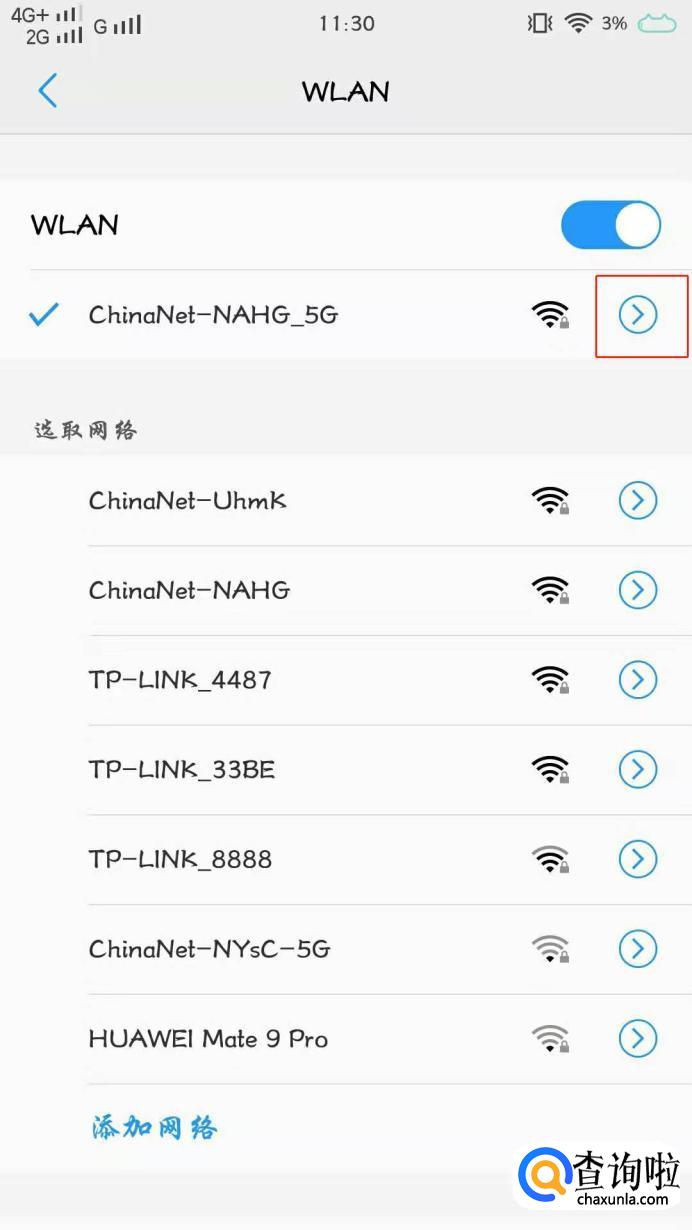Open details for ChinaNet-NAHG_5G
The width and height of the screenshot is (692, 1230).
tap(638, 315)
